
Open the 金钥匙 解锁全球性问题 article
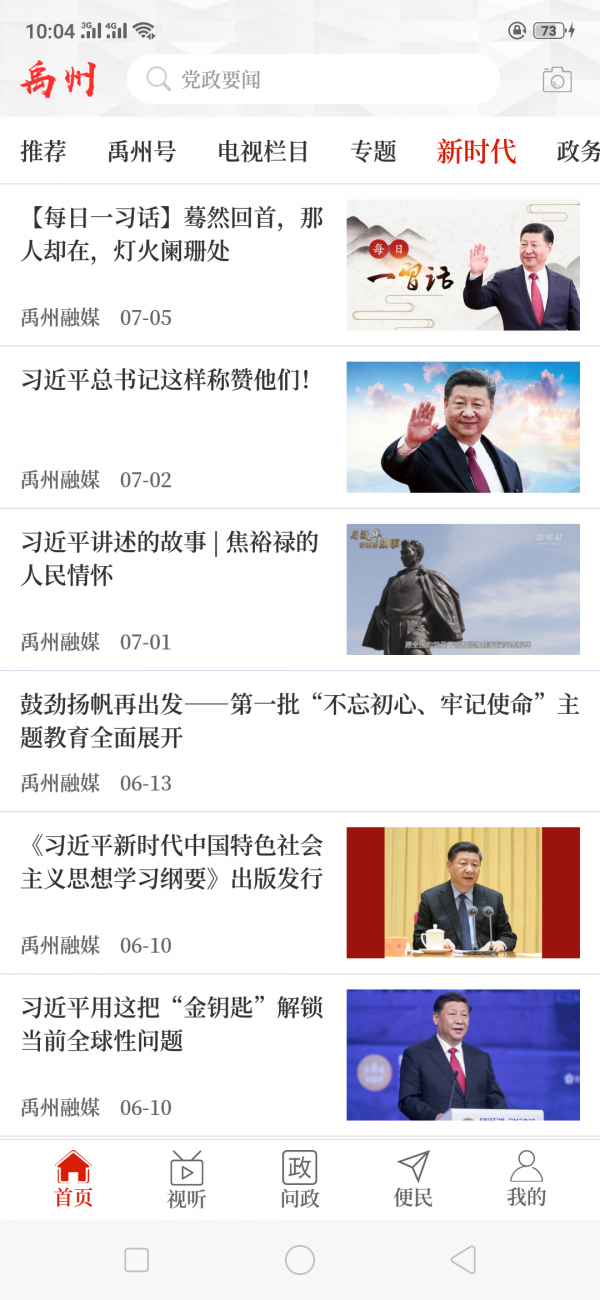(x=172, y=1024)
